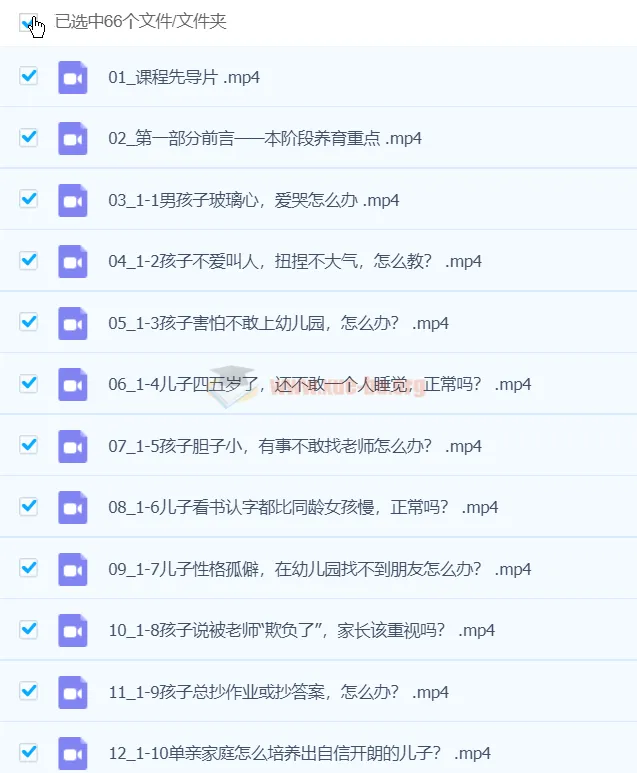Image resolution: width=637 pixels, height=773 pixels.
Task: Open 05_1-3孩子害怕不敢上幼儿园 video
Action: tap(278, 323)
